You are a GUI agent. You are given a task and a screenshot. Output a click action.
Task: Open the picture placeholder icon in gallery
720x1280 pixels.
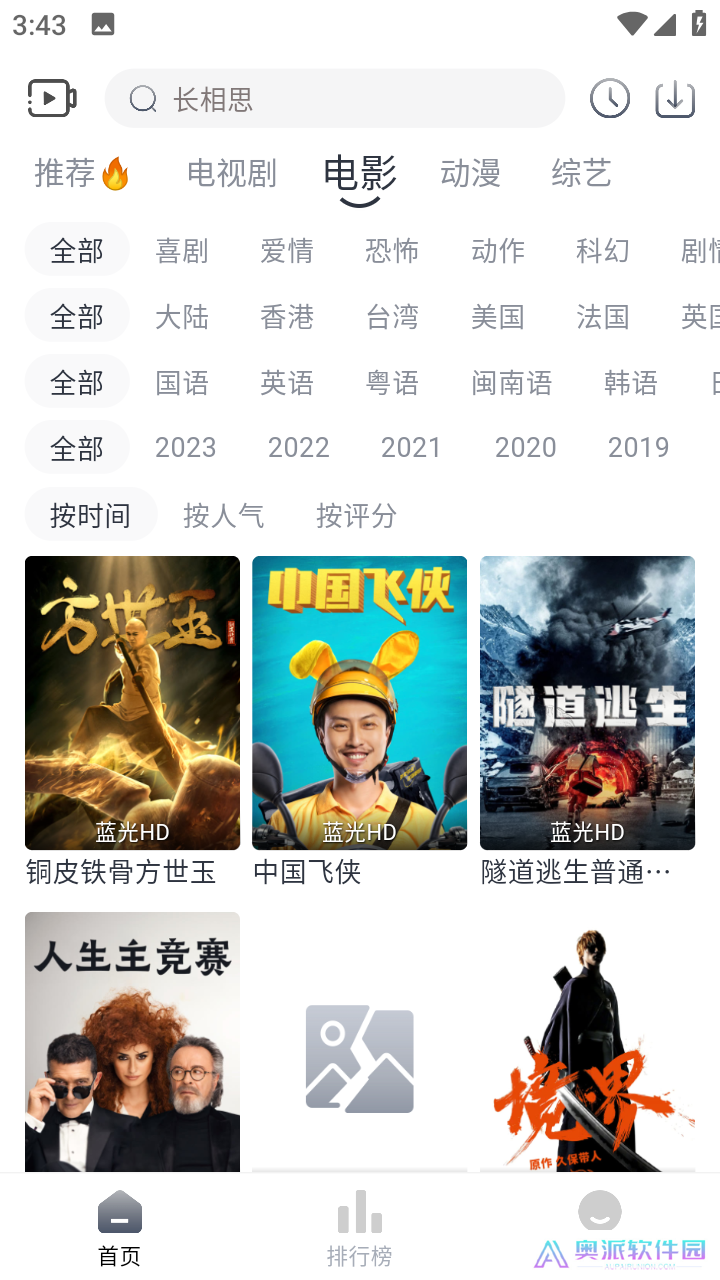(359, 1058)
